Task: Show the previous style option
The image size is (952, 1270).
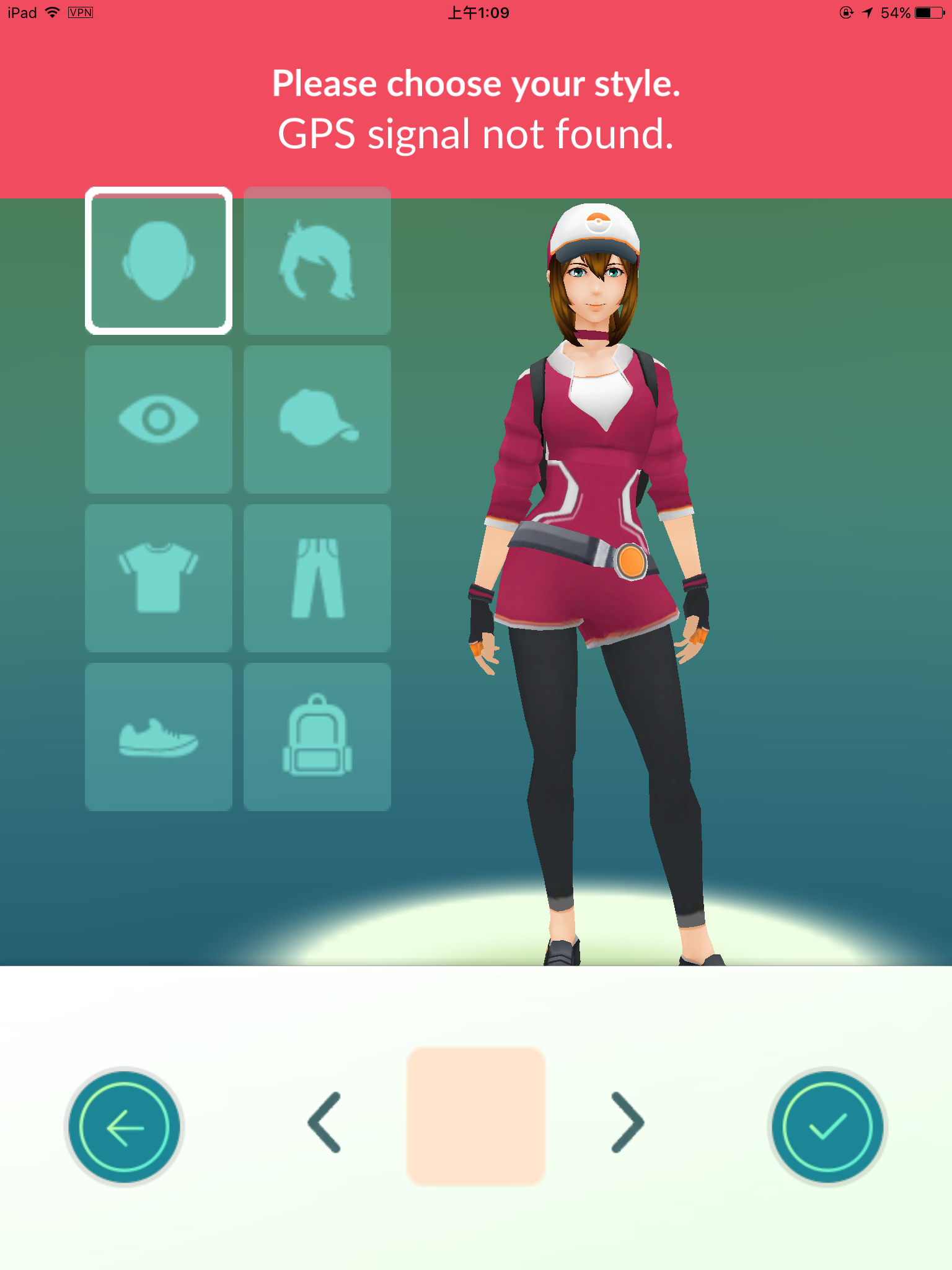Action: tap(325, 1122)
